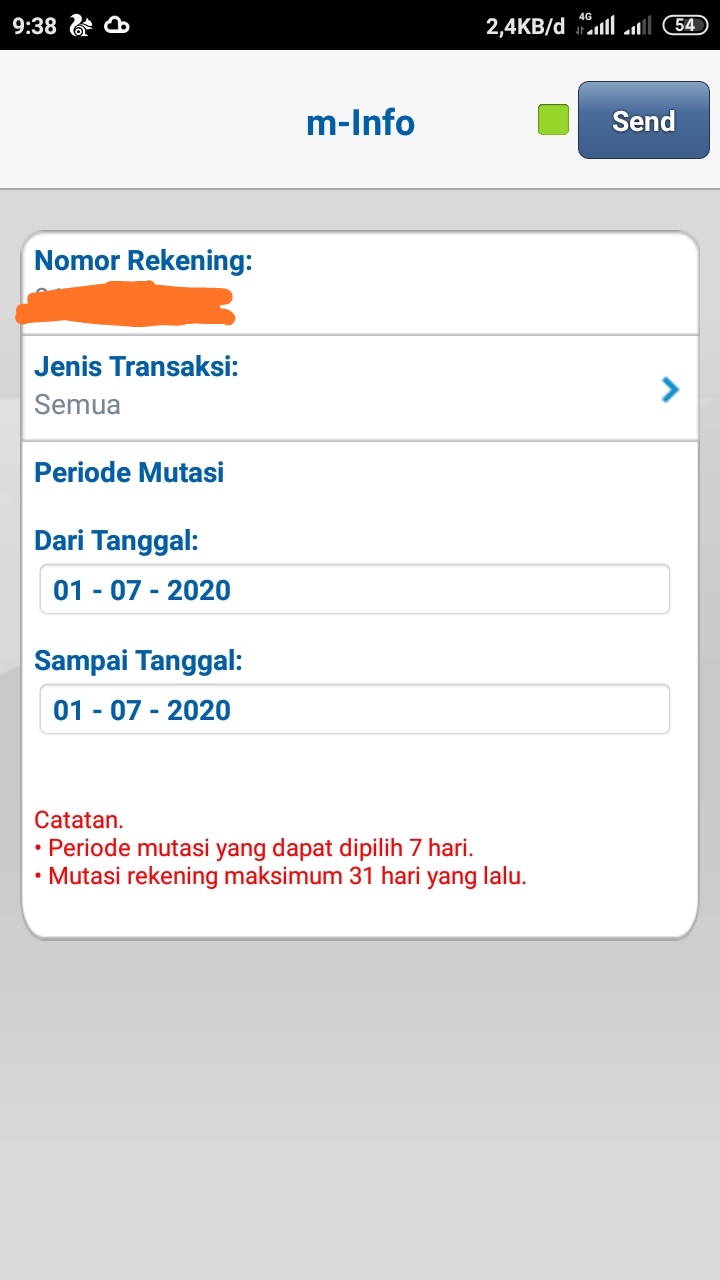
Task: Open the Sampai Tanggal date input
Action: click(x=354, y=709)
